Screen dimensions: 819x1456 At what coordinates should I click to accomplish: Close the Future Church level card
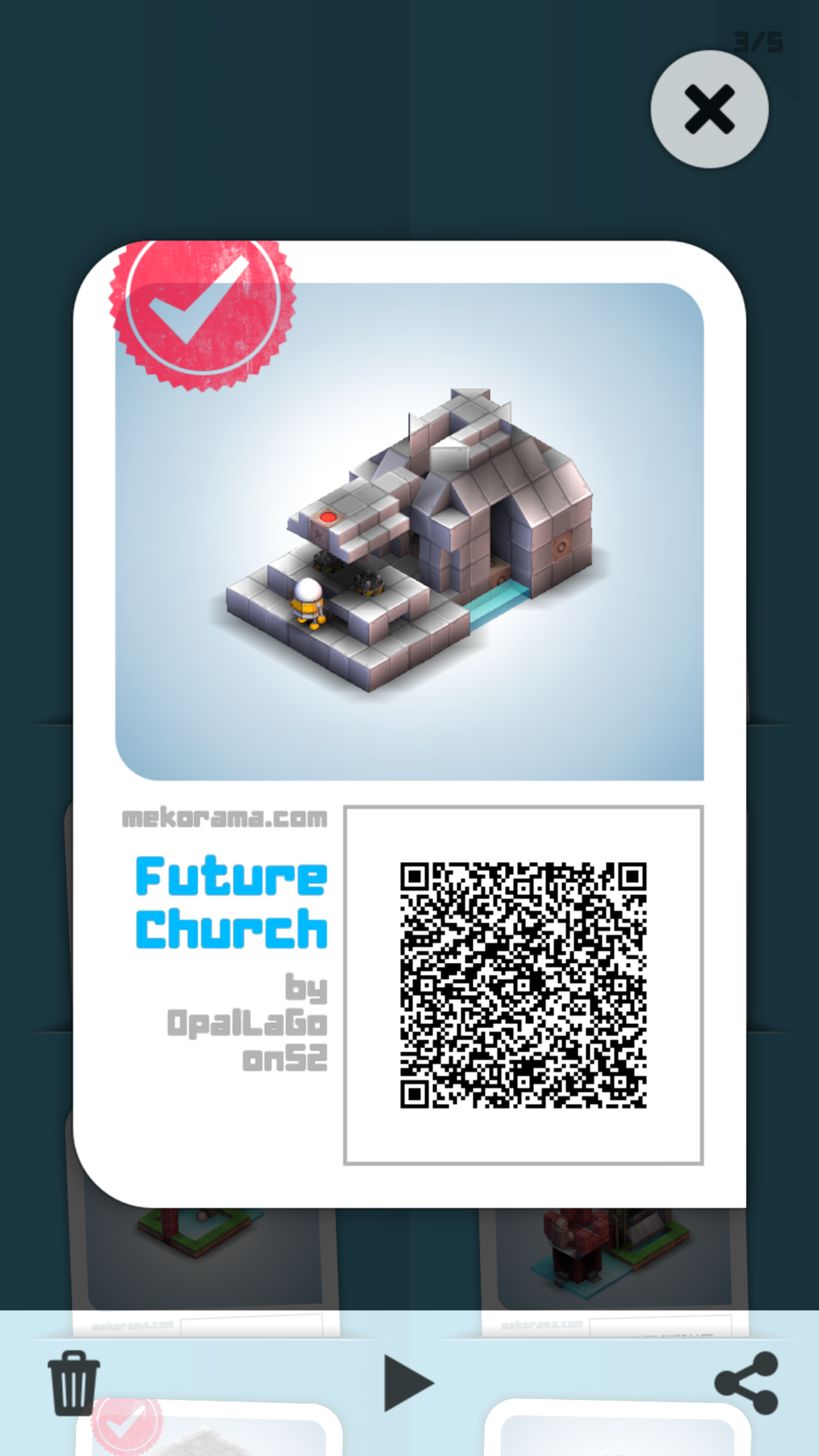click(709, 109)
